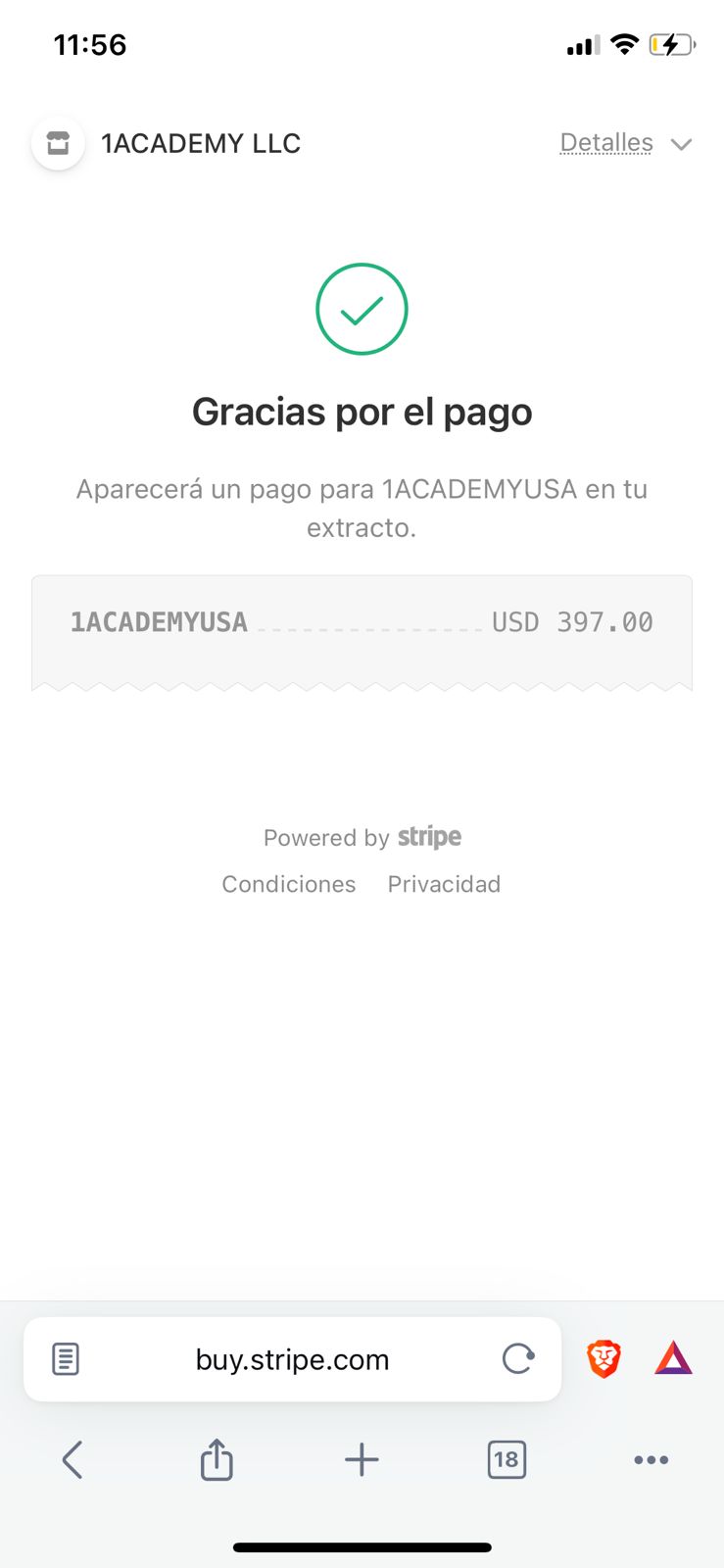724x1568 pixels.
Task: Open Brave Shields lion icon
Action: tap(604, 1358)
